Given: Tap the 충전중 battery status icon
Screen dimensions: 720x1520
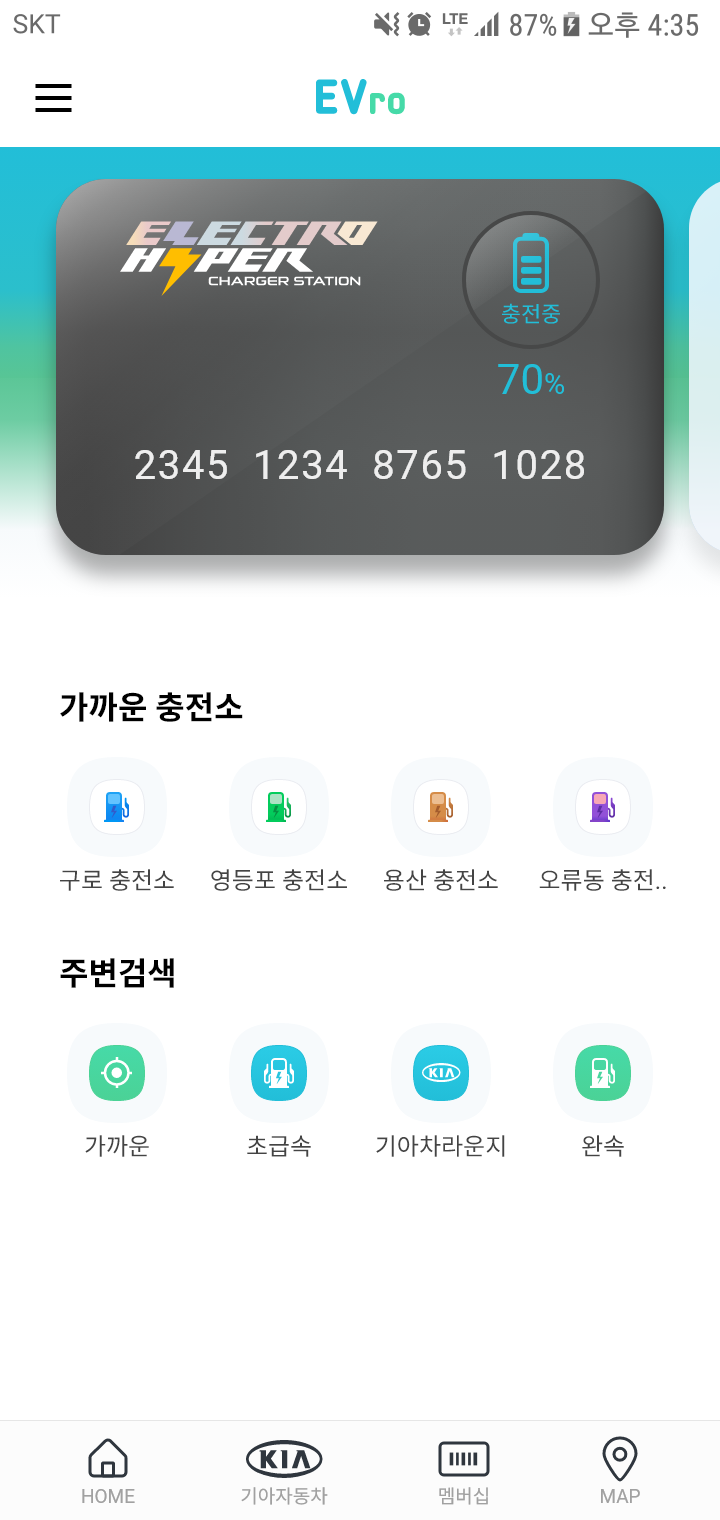Looking at the screenshot, I should [530, 280].
